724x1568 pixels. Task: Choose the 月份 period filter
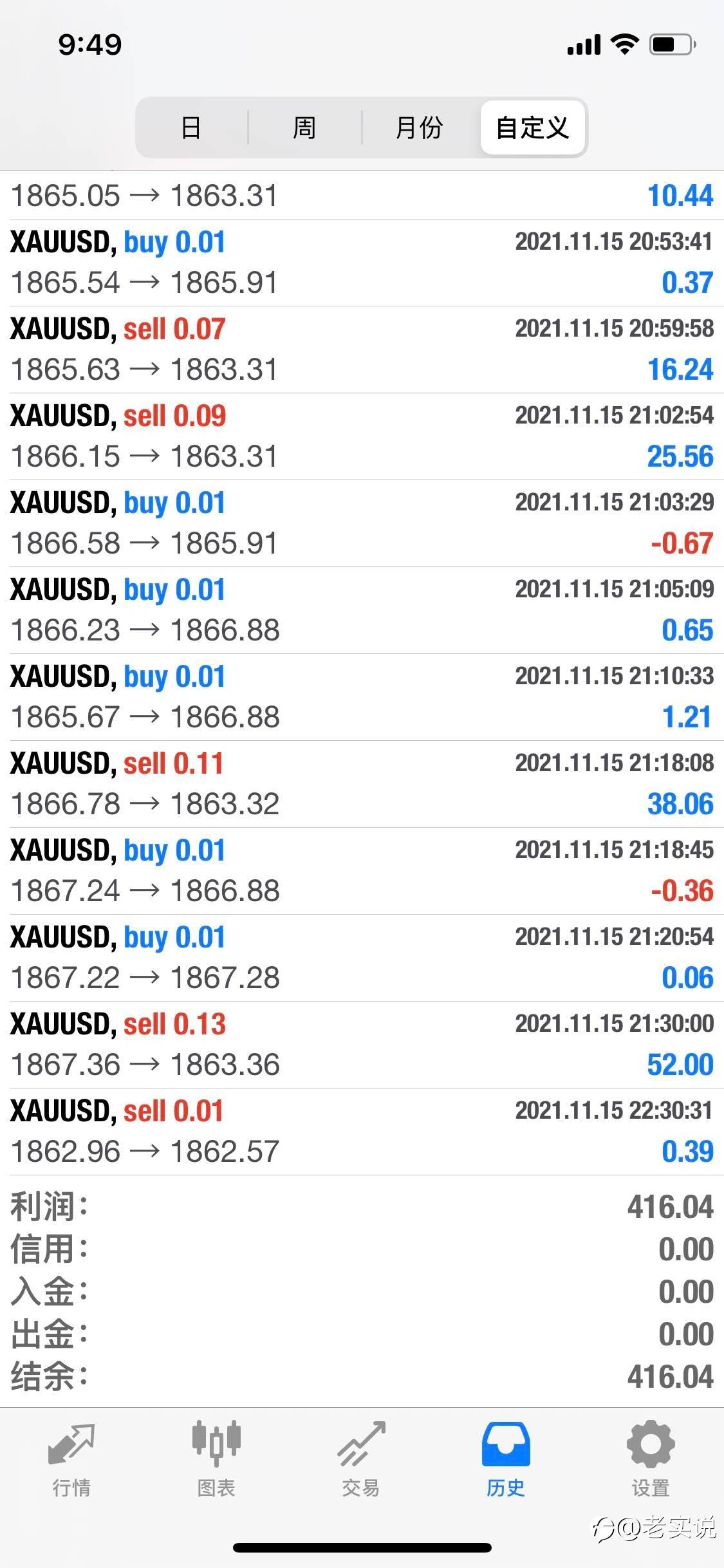tap(419, 127)
